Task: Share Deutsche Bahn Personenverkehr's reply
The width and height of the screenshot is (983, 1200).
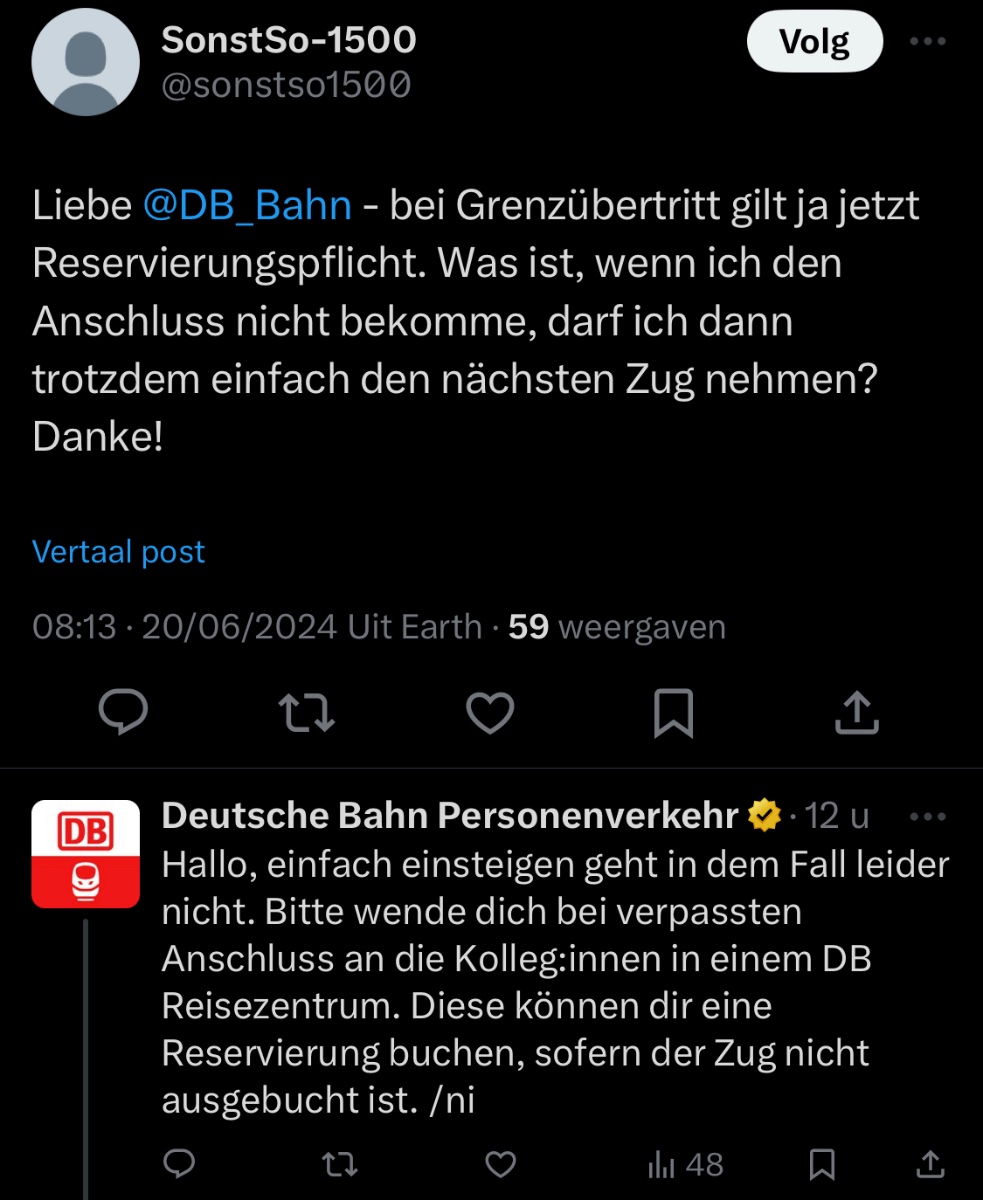Action: pos(929,1163)
